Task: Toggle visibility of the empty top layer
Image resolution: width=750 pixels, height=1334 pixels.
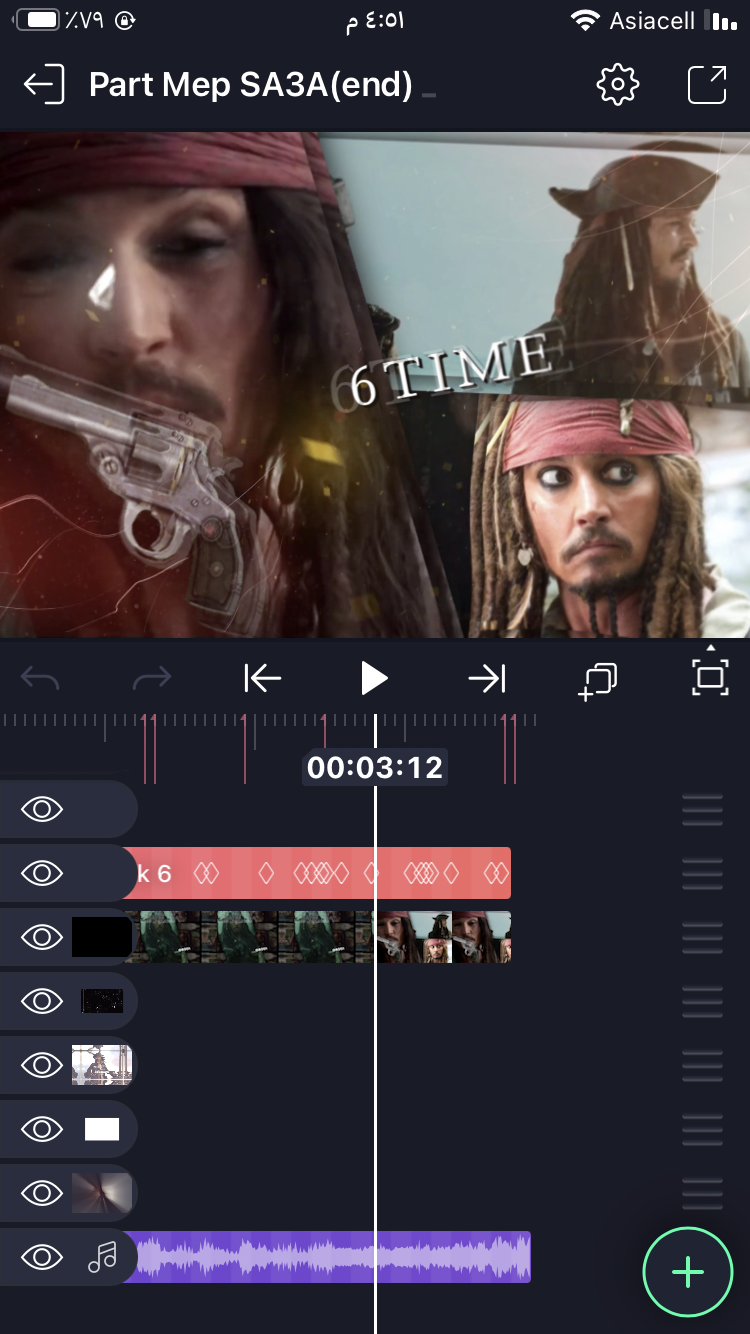Action: tap(42, 809)
